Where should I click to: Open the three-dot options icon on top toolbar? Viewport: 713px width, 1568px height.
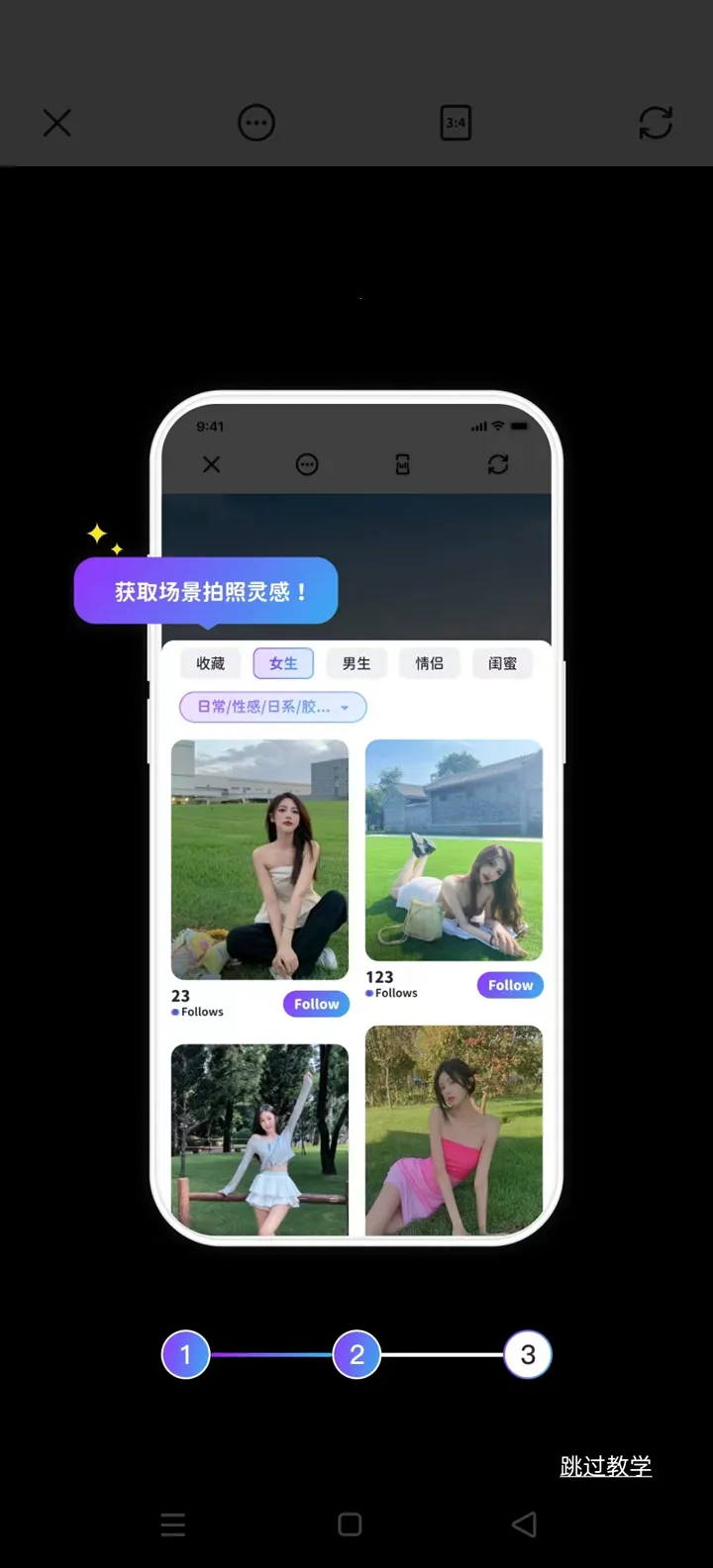pyautogui.click(x=255, y=122)
